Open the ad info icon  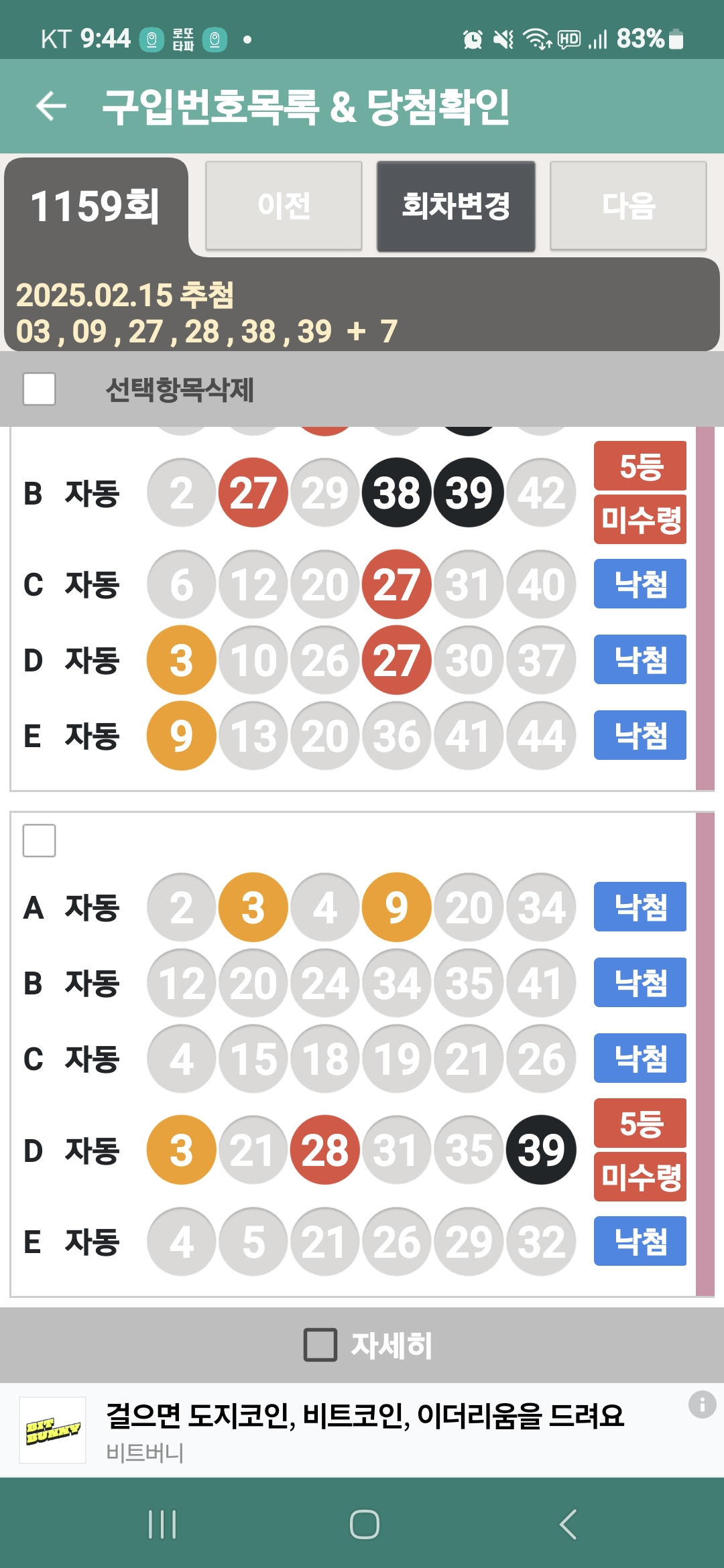[702, 1404]
